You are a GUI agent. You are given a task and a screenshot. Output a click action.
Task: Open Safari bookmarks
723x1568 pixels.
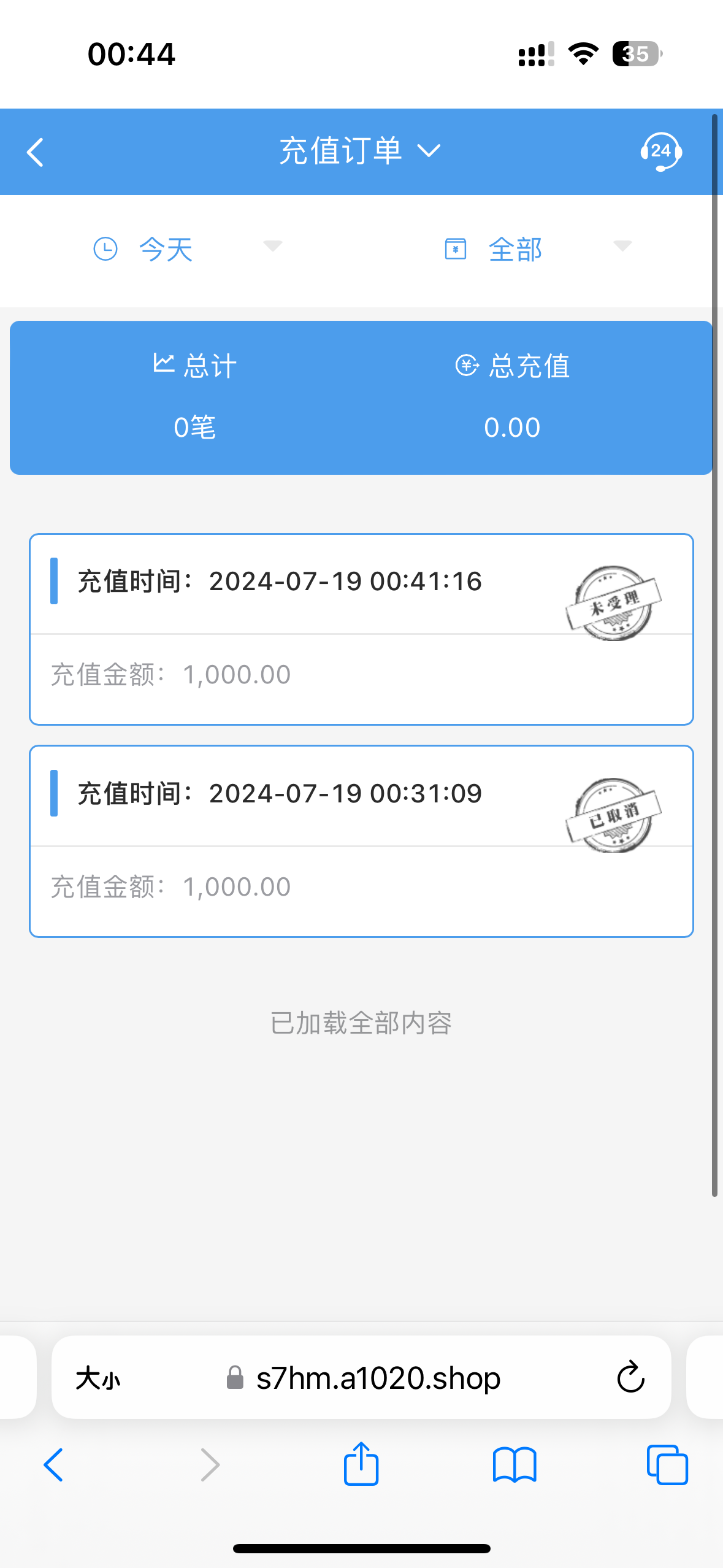pos(515,1465)
